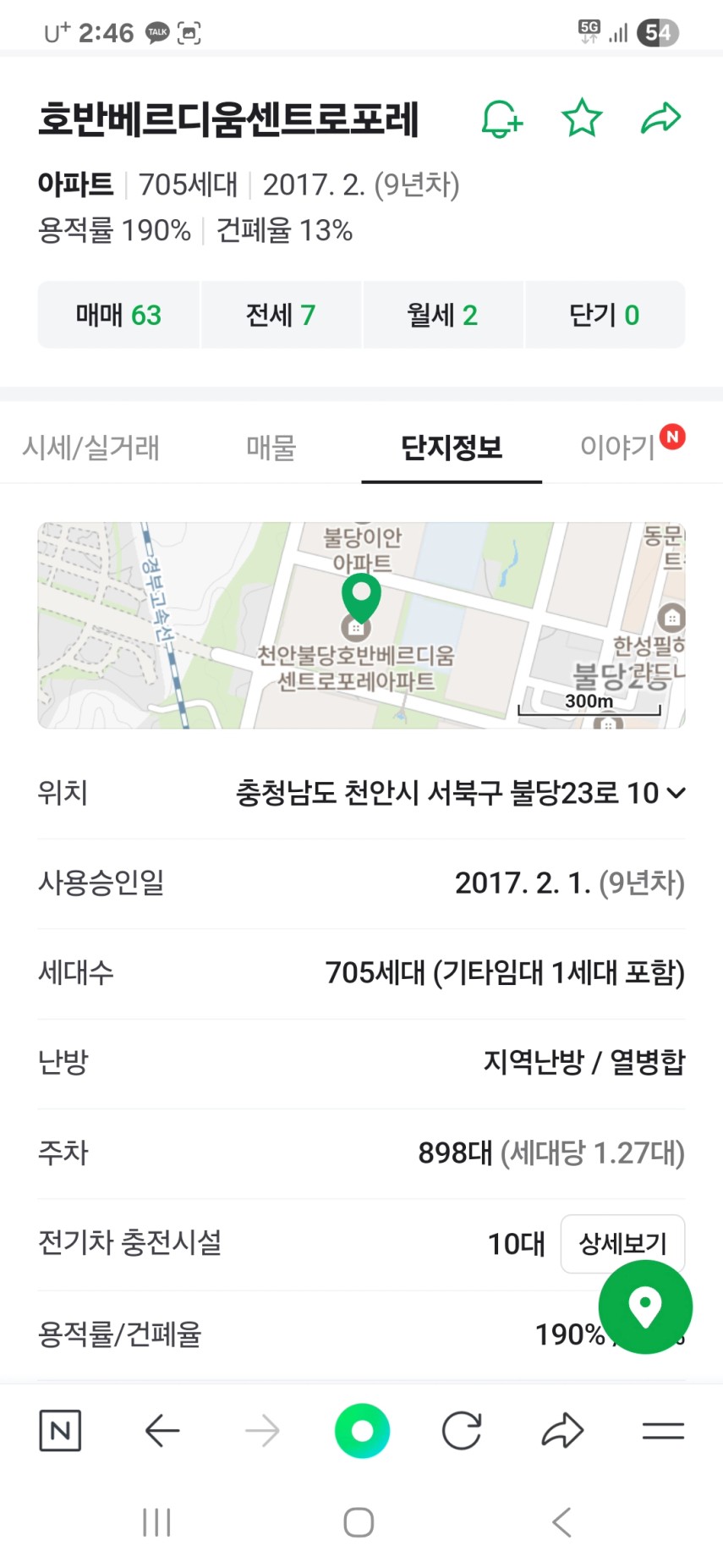The width and height of the screenshot is (723, 1568).
Task: Open the map preview of the complex
Action: click(361, 625)
